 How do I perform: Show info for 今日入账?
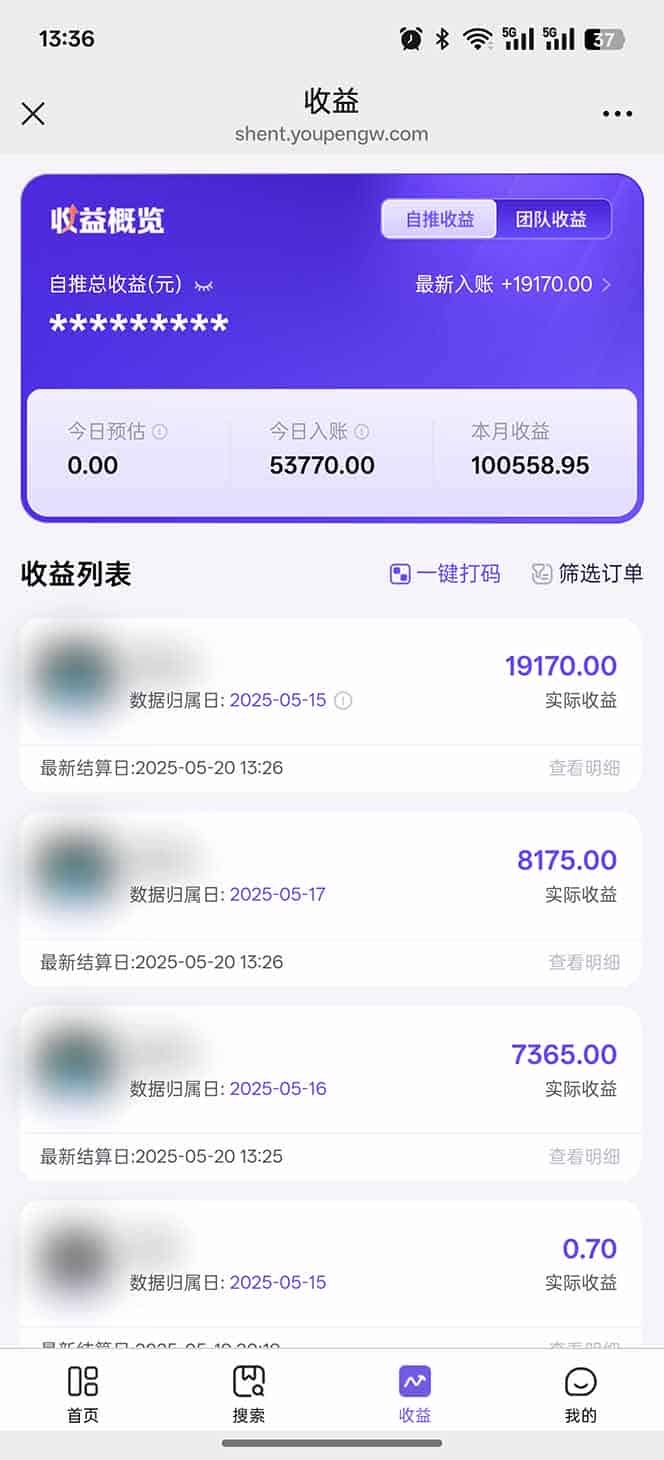point(362,432)
